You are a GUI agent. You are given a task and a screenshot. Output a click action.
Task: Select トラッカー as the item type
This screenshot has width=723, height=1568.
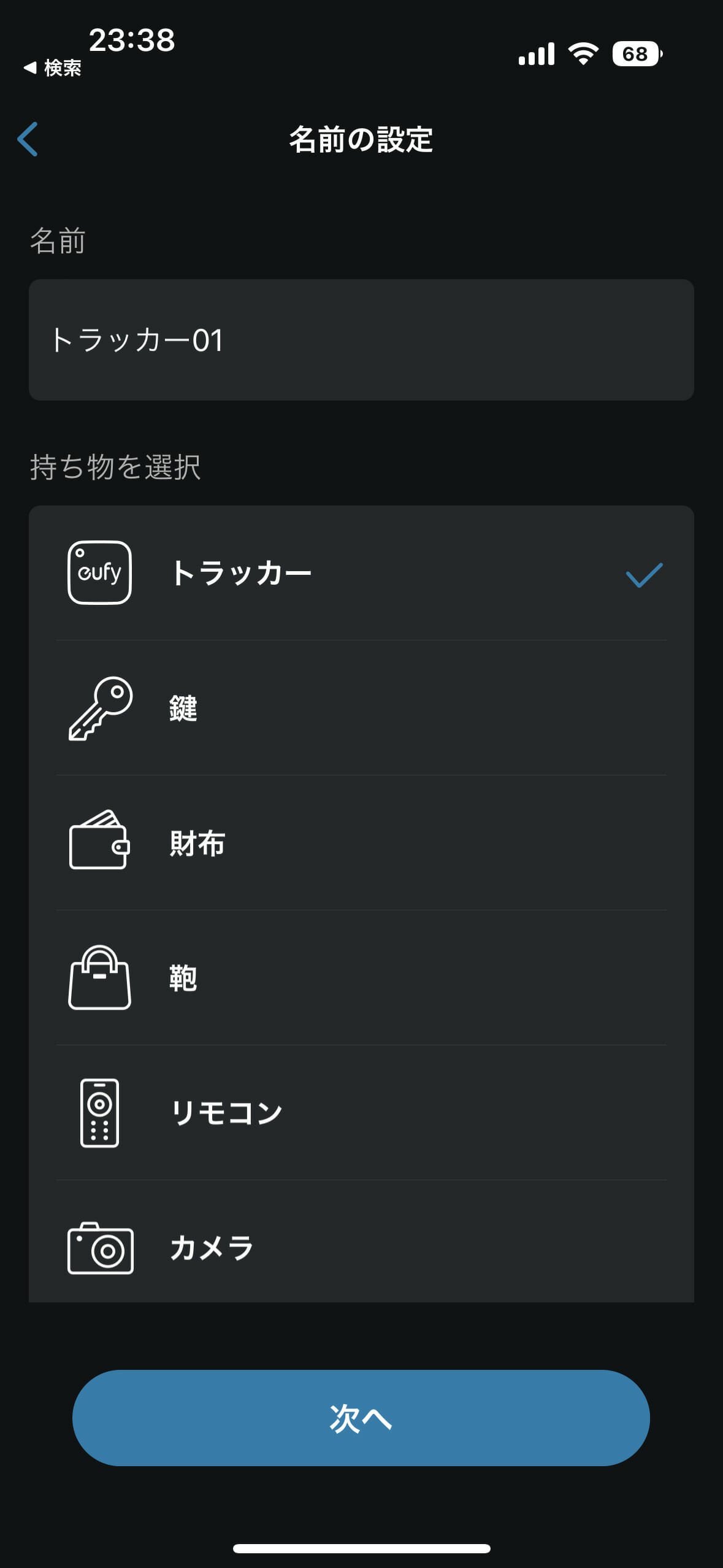pyautogui.click(x=361, y=573)
